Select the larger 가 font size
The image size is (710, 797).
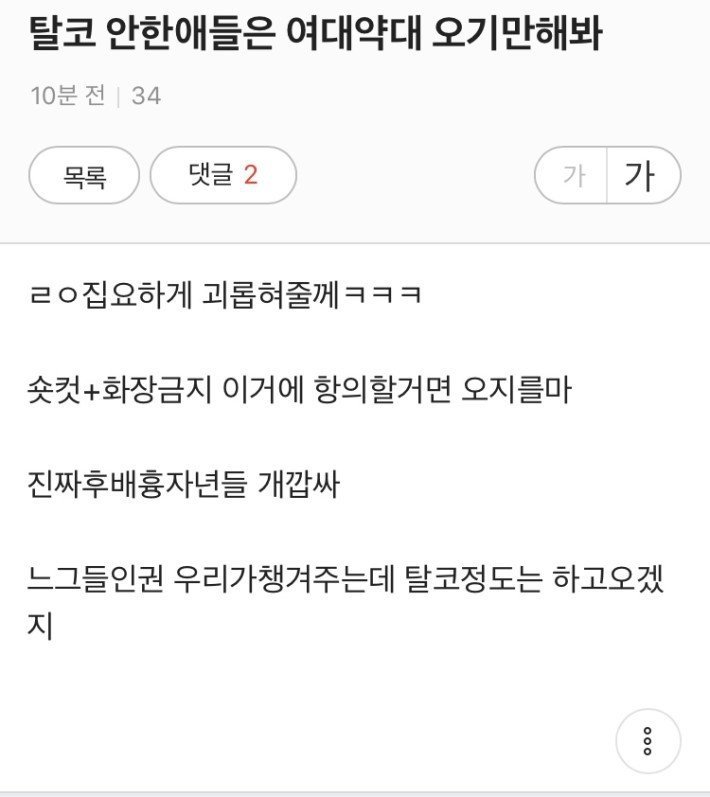[x=640, y=176]
